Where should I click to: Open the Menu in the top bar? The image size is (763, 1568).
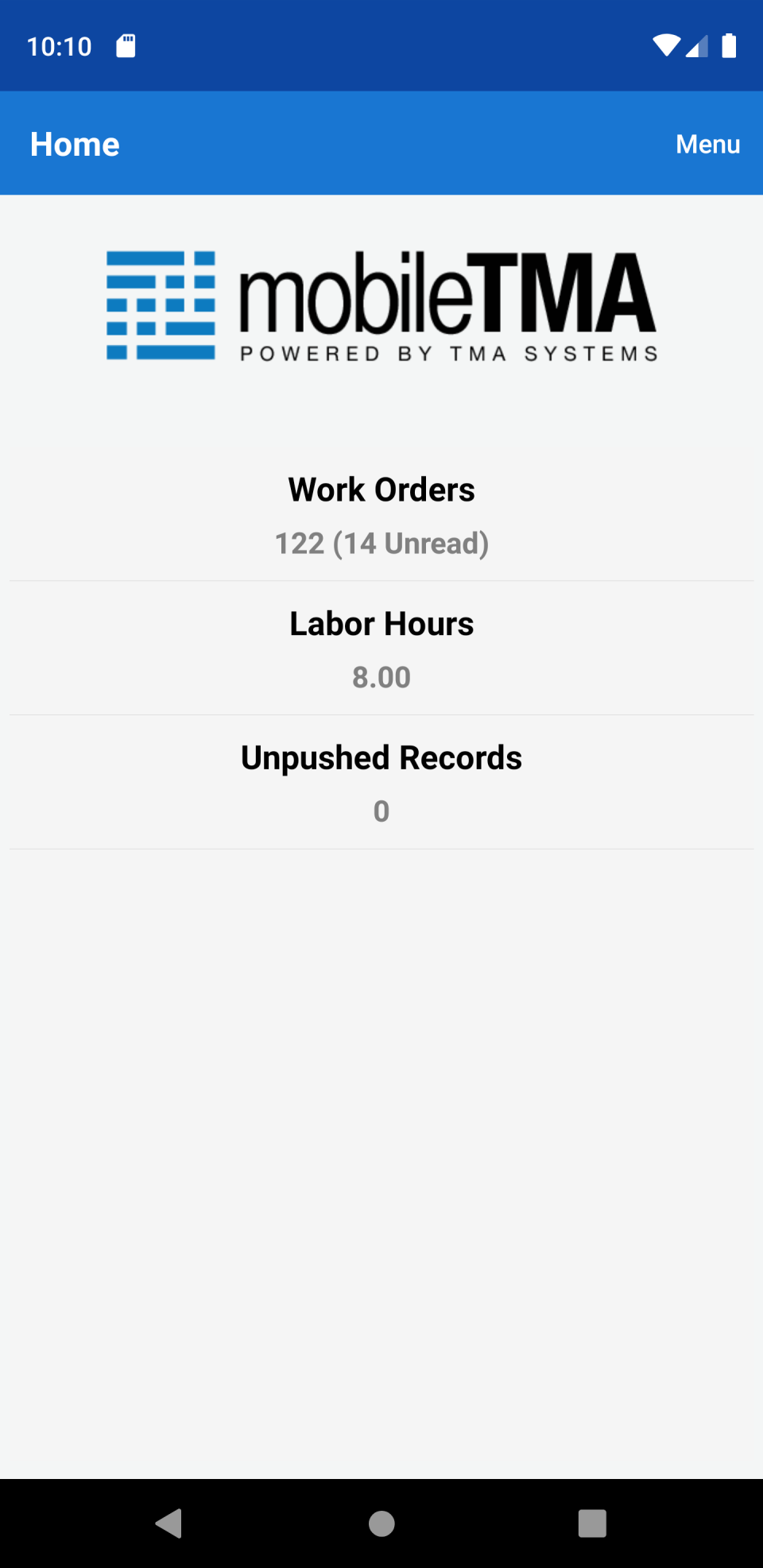707,144
